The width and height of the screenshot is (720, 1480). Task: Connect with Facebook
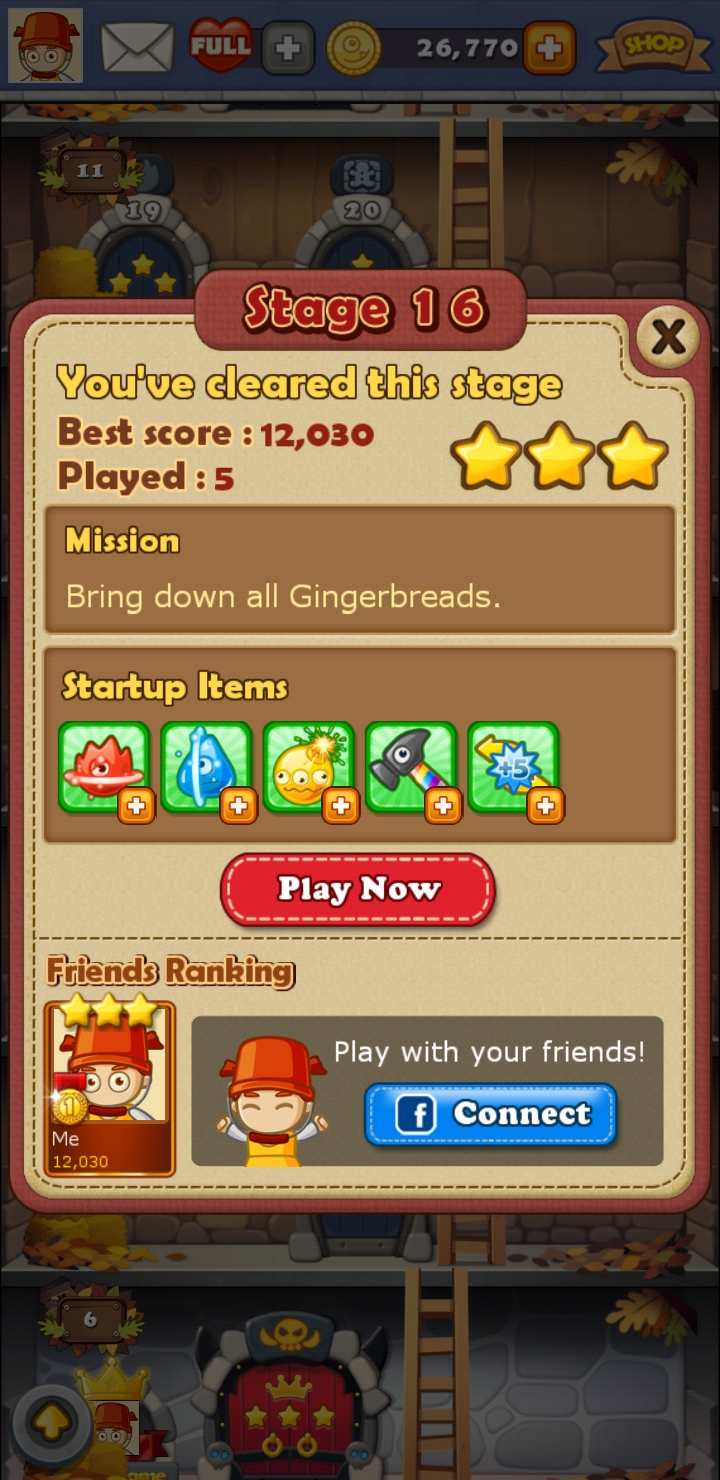pos(490,1114)
